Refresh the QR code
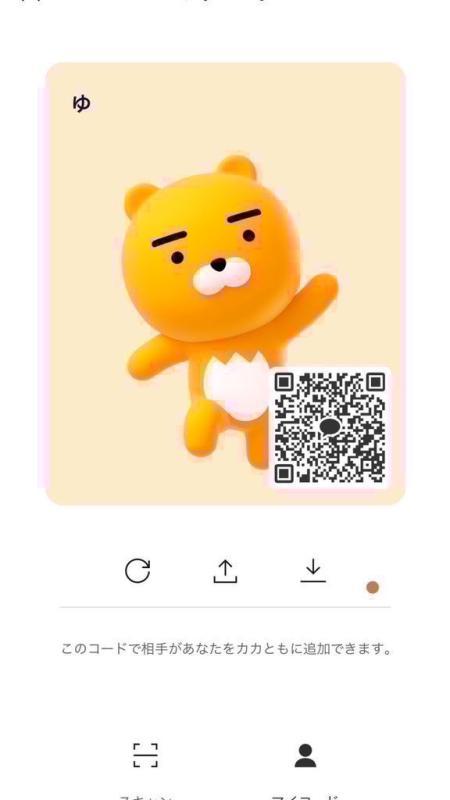The height and width of the screenshot is (800, 450). [x=138, y=570]
